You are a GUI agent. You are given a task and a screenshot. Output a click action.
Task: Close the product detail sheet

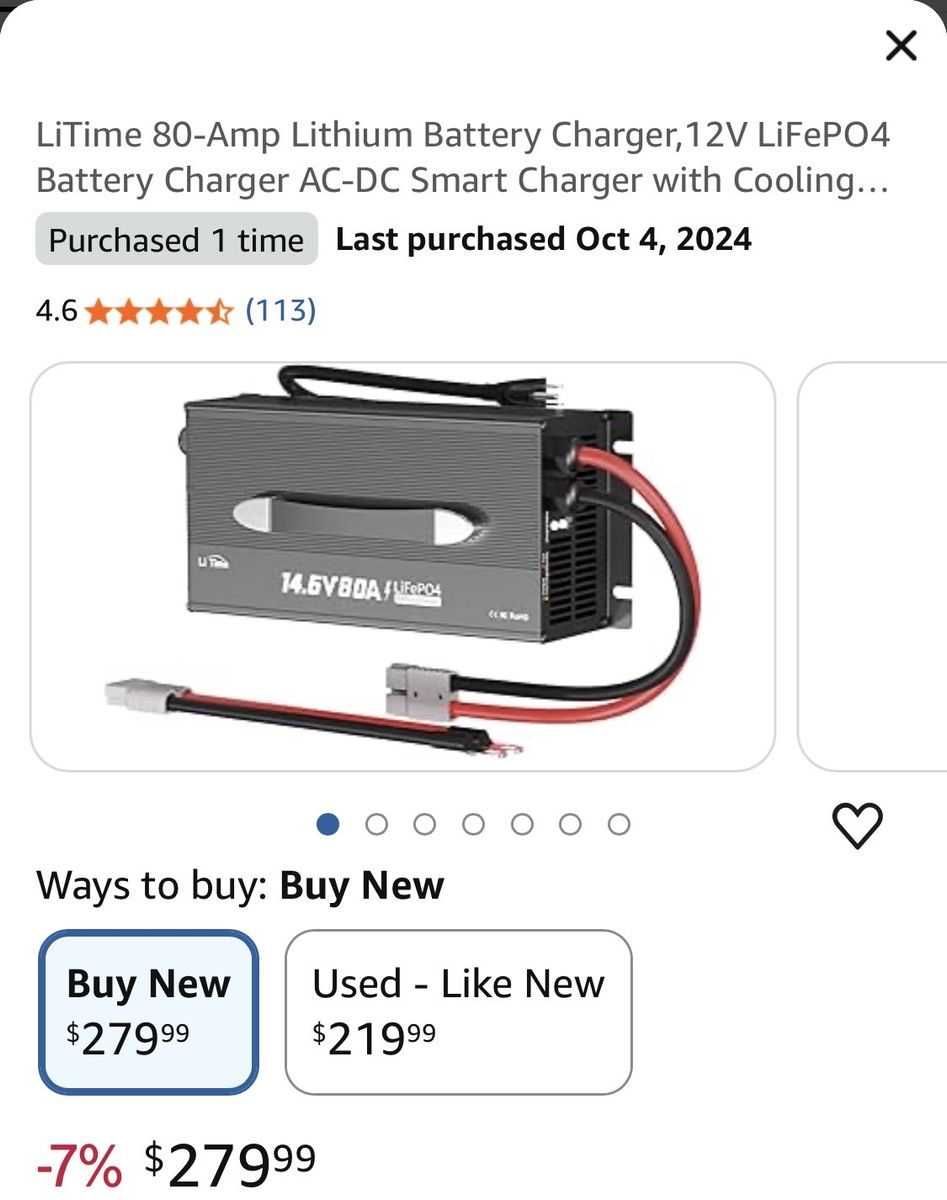(901, 45)
